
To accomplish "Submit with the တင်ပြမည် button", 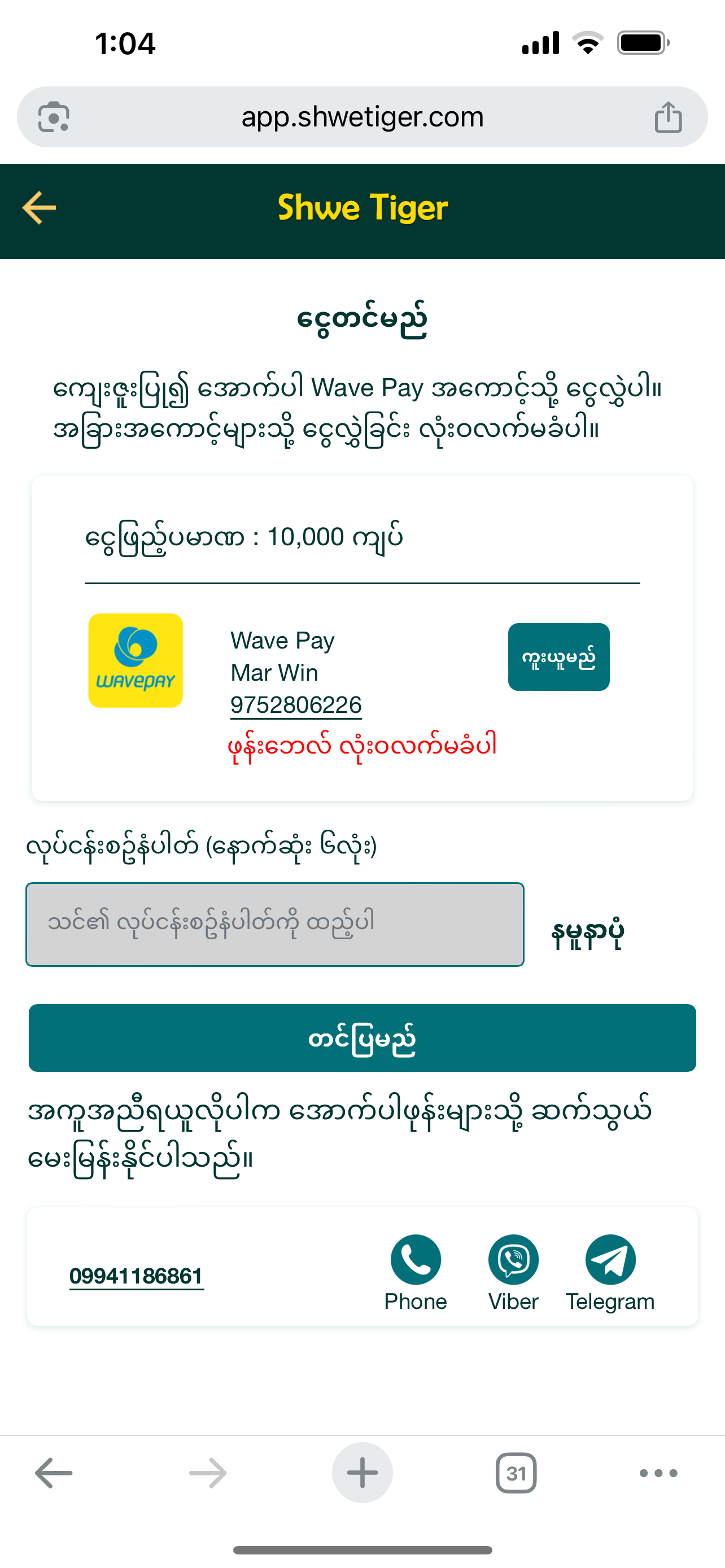I will pyautogui.click(x=362, y=1038).
